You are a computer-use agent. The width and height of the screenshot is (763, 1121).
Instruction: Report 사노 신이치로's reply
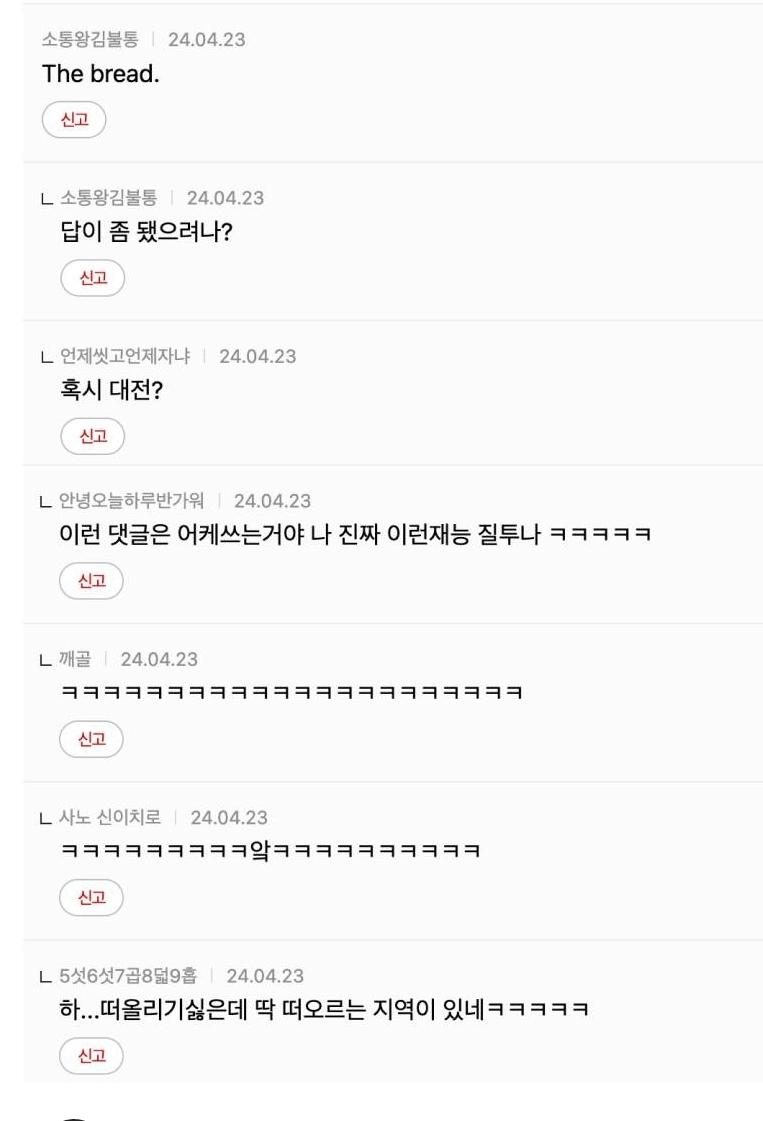[x=92, y=897]
